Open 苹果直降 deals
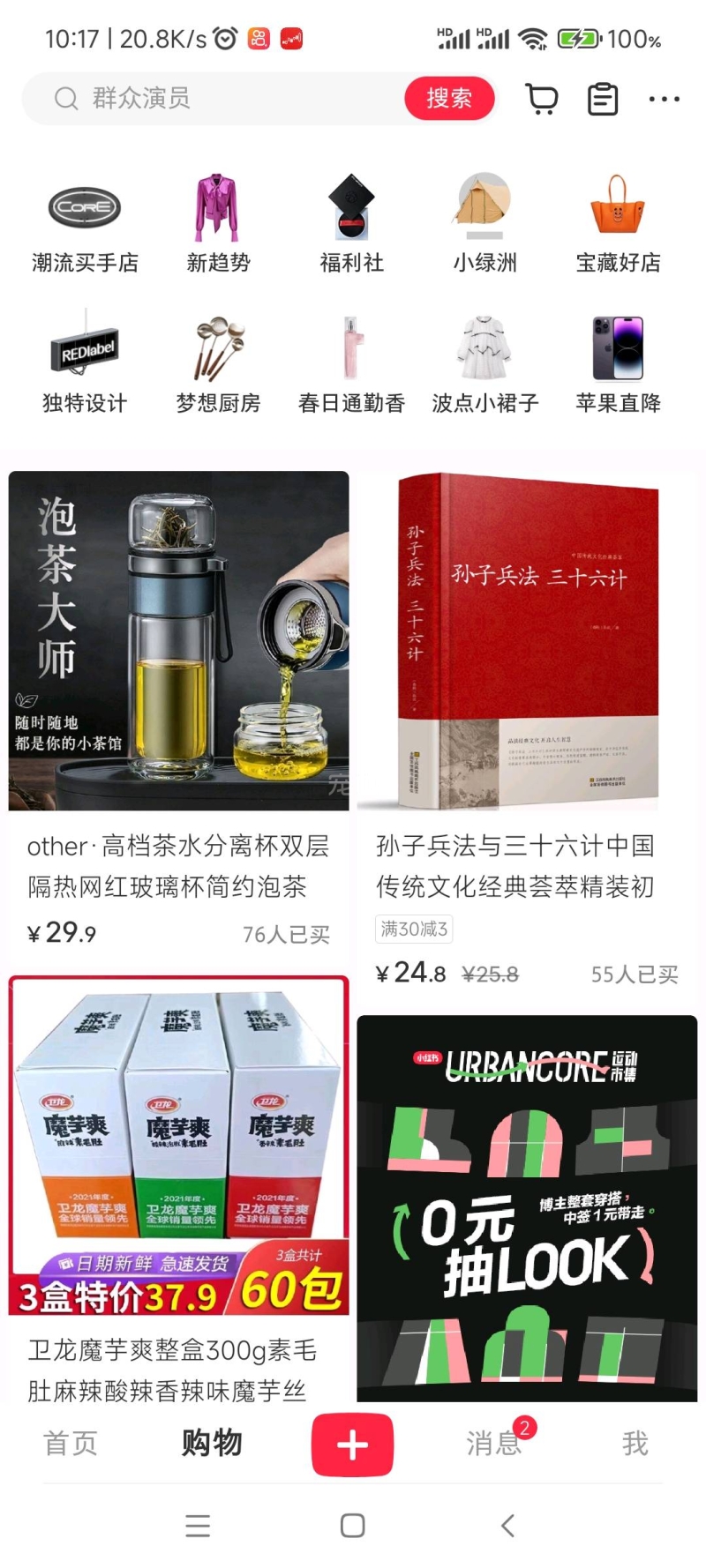The width and height of the screenshot is (706, 1568). [618, 364]
